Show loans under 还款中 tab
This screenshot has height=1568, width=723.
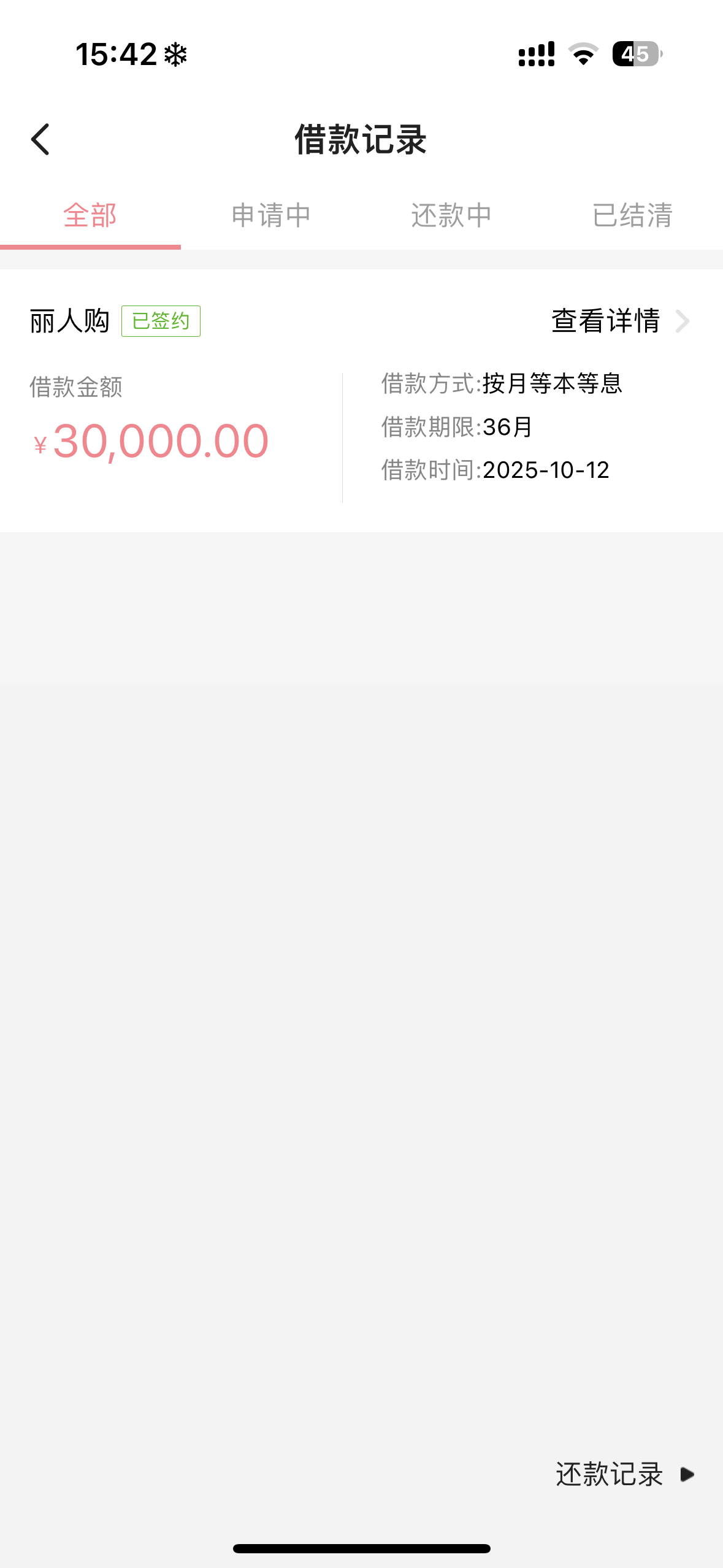coord(451,216)
